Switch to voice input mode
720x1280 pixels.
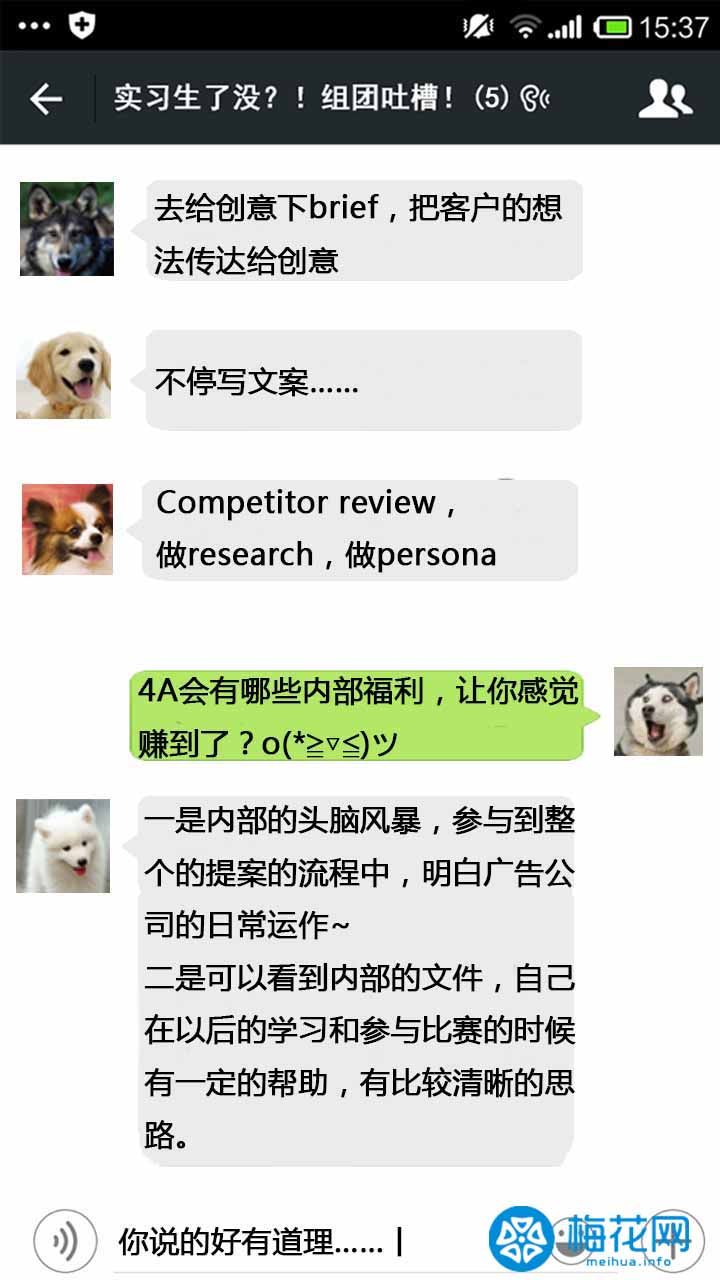point(66,1242)
